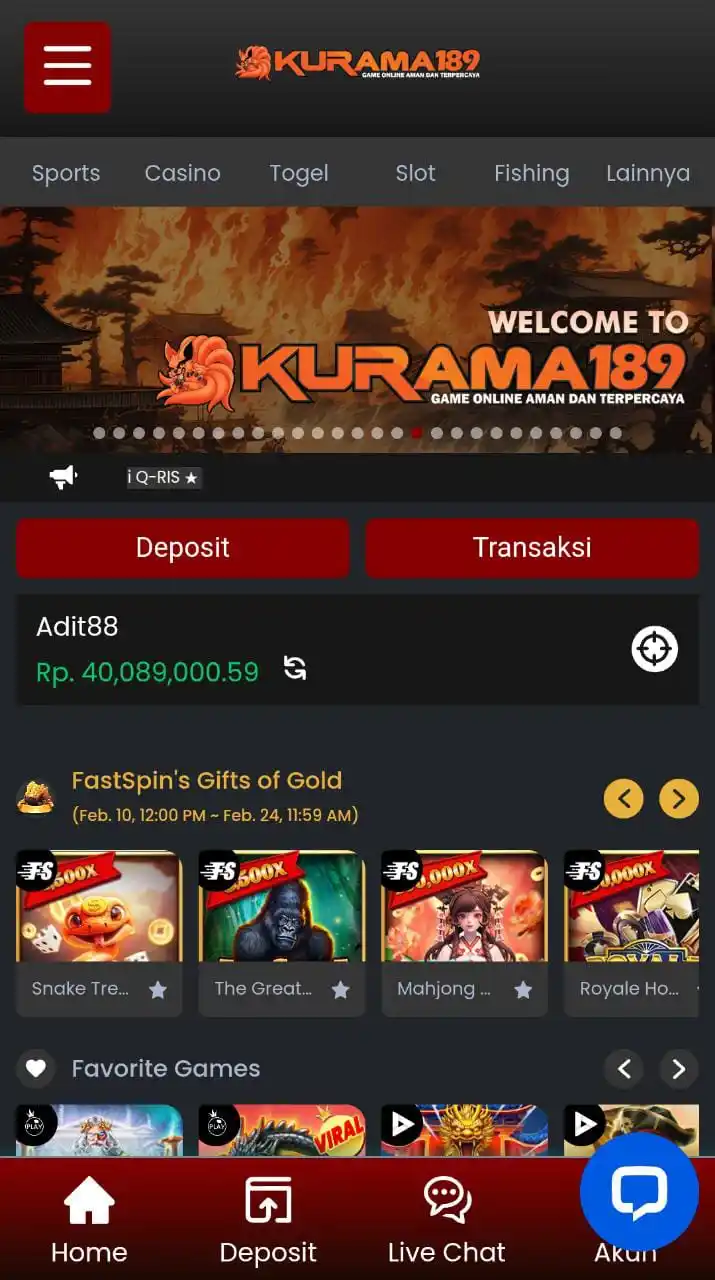715x1280 pixels.
Task: Select the Togel tab
Action: point(298,173)
